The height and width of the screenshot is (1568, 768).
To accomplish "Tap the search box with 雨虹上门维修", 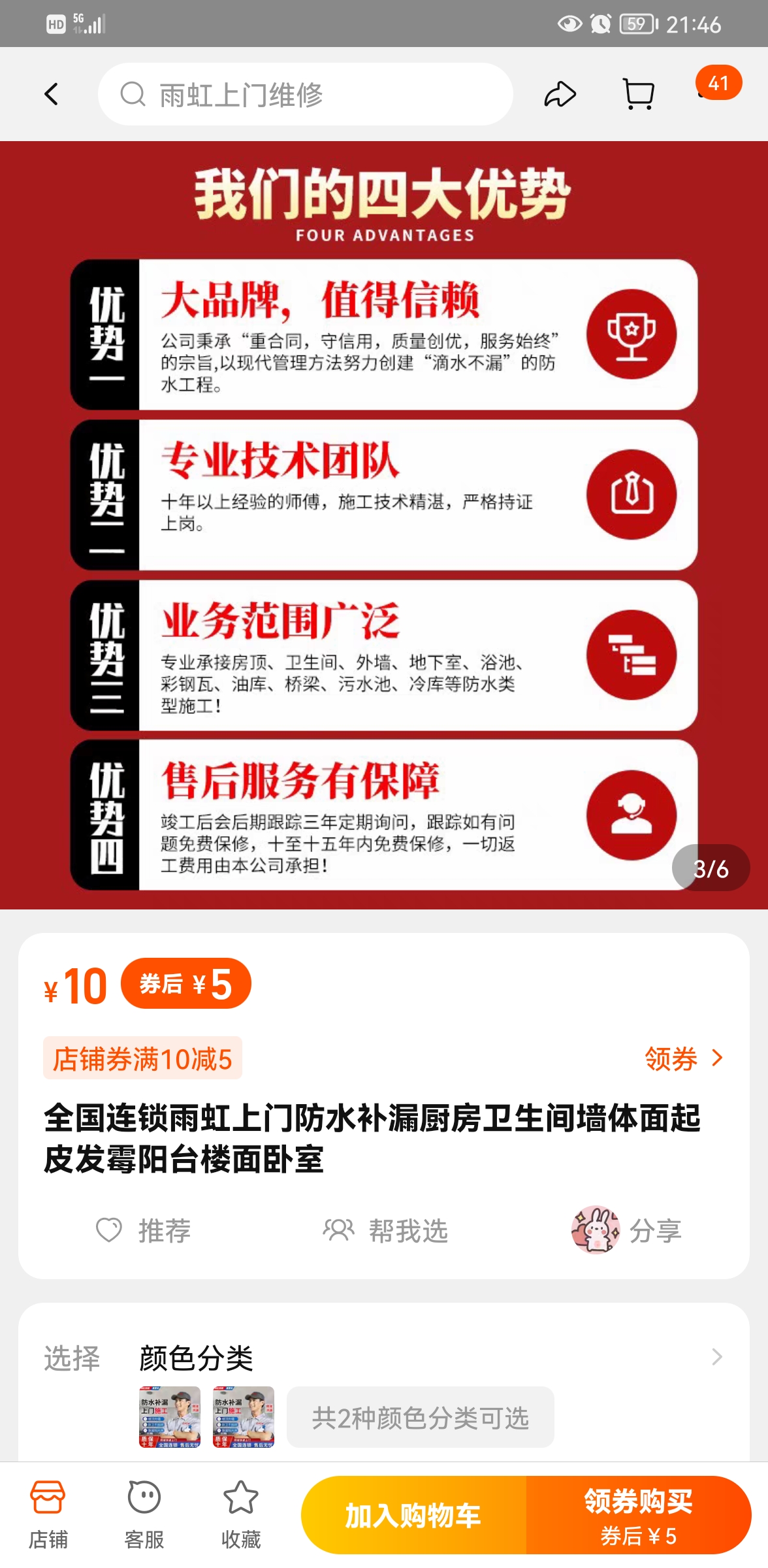I will pyautogui.click(x=305, y=94).
